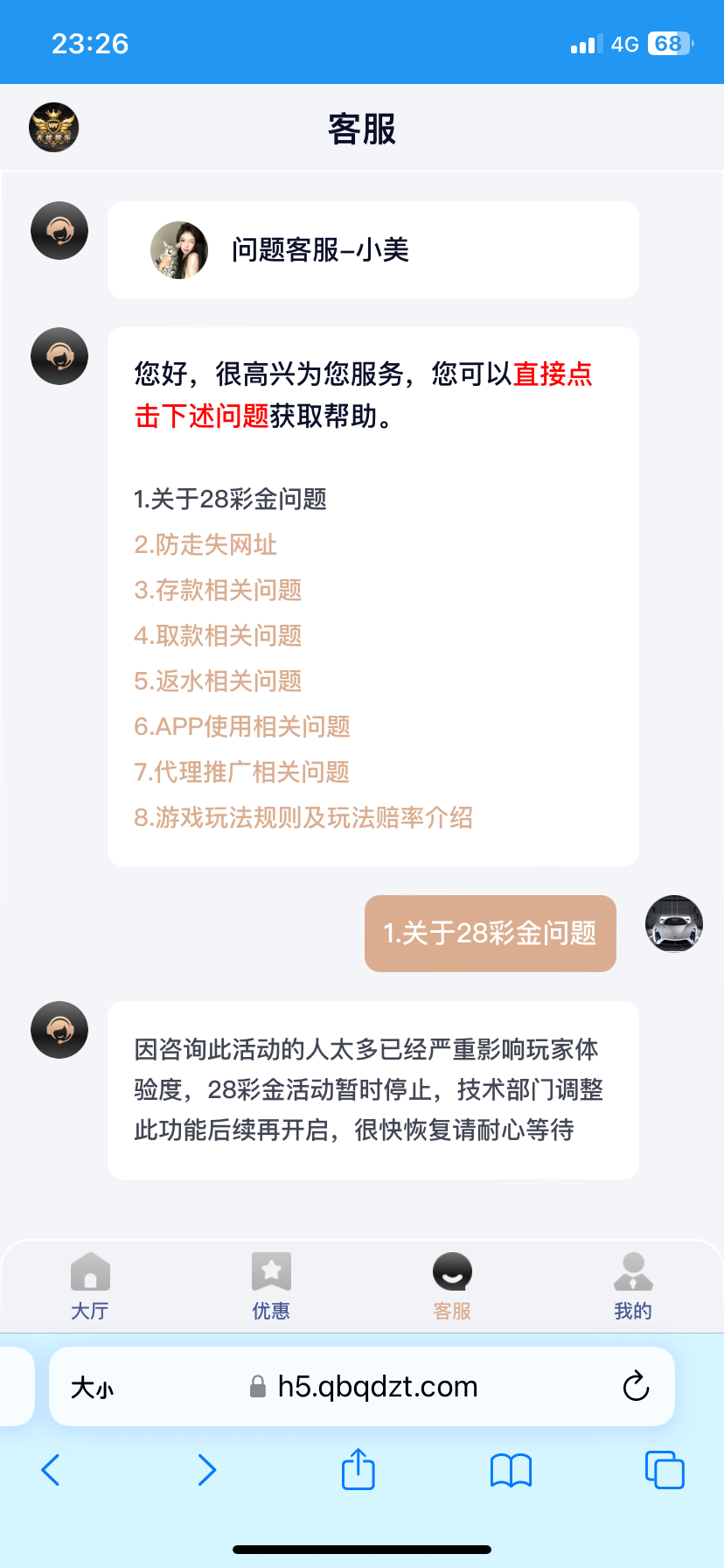Screen dimensions: 724x1568
Task: Tap the 返水相关问题 question
Action: tap(218, 681)
